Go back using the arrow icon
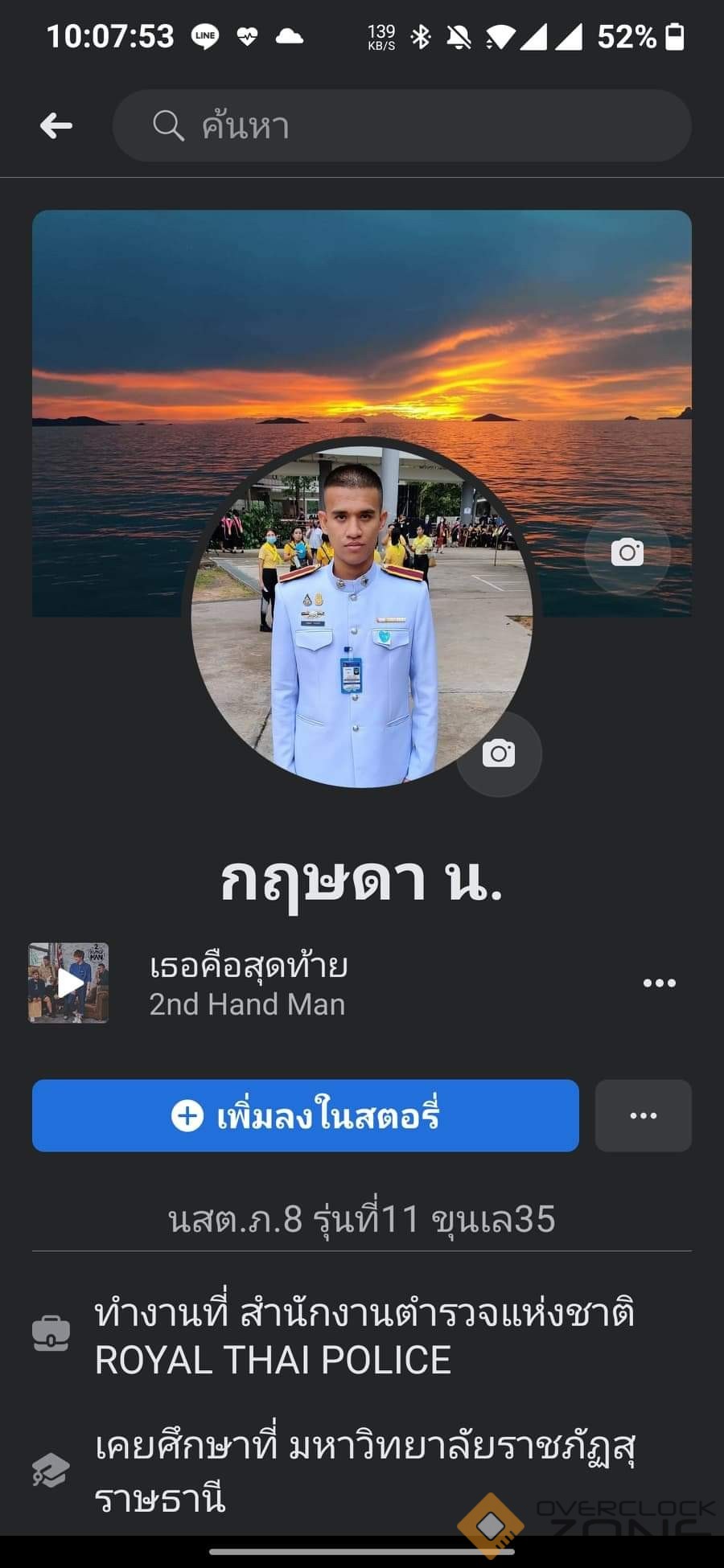This screenshot has height=1568, width=724. tap(56, 125)
